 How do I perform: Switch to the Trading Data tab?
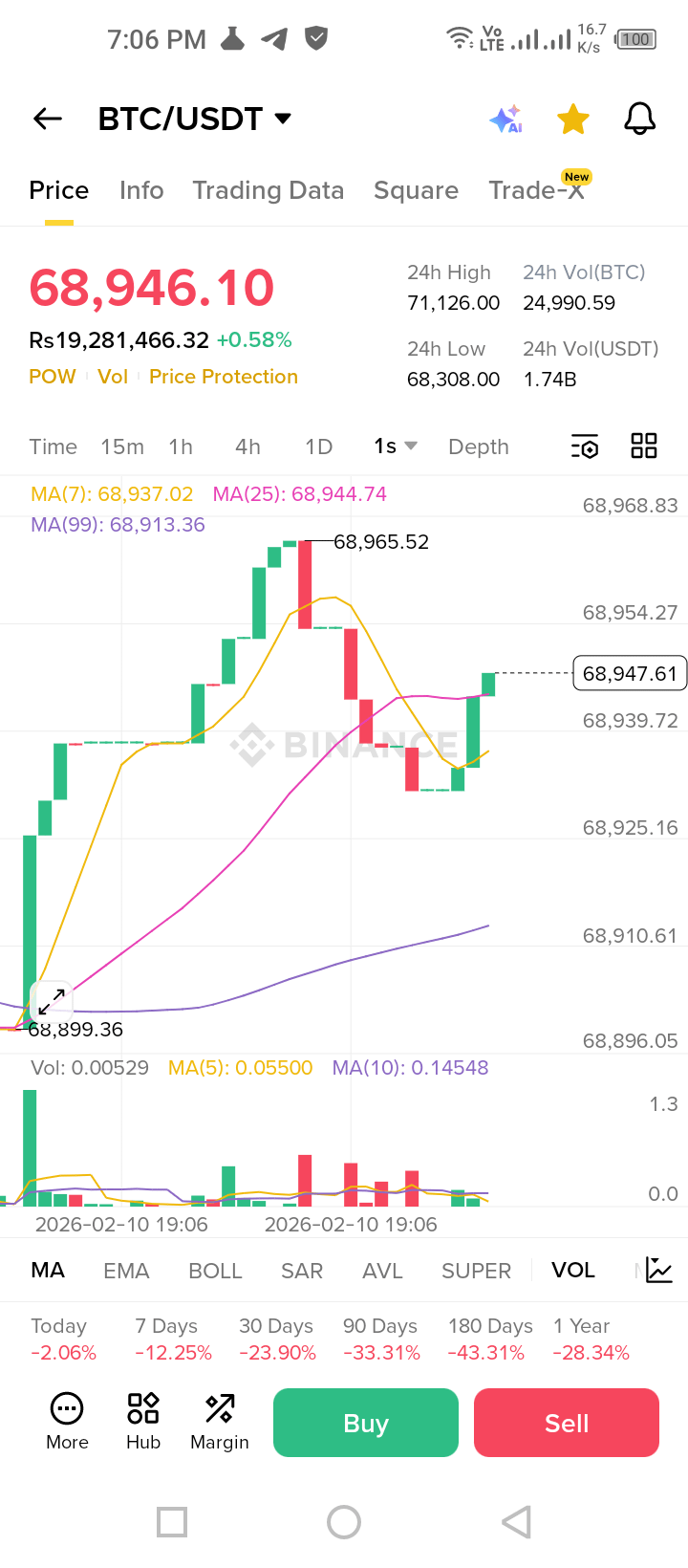(x=268, y=190)
